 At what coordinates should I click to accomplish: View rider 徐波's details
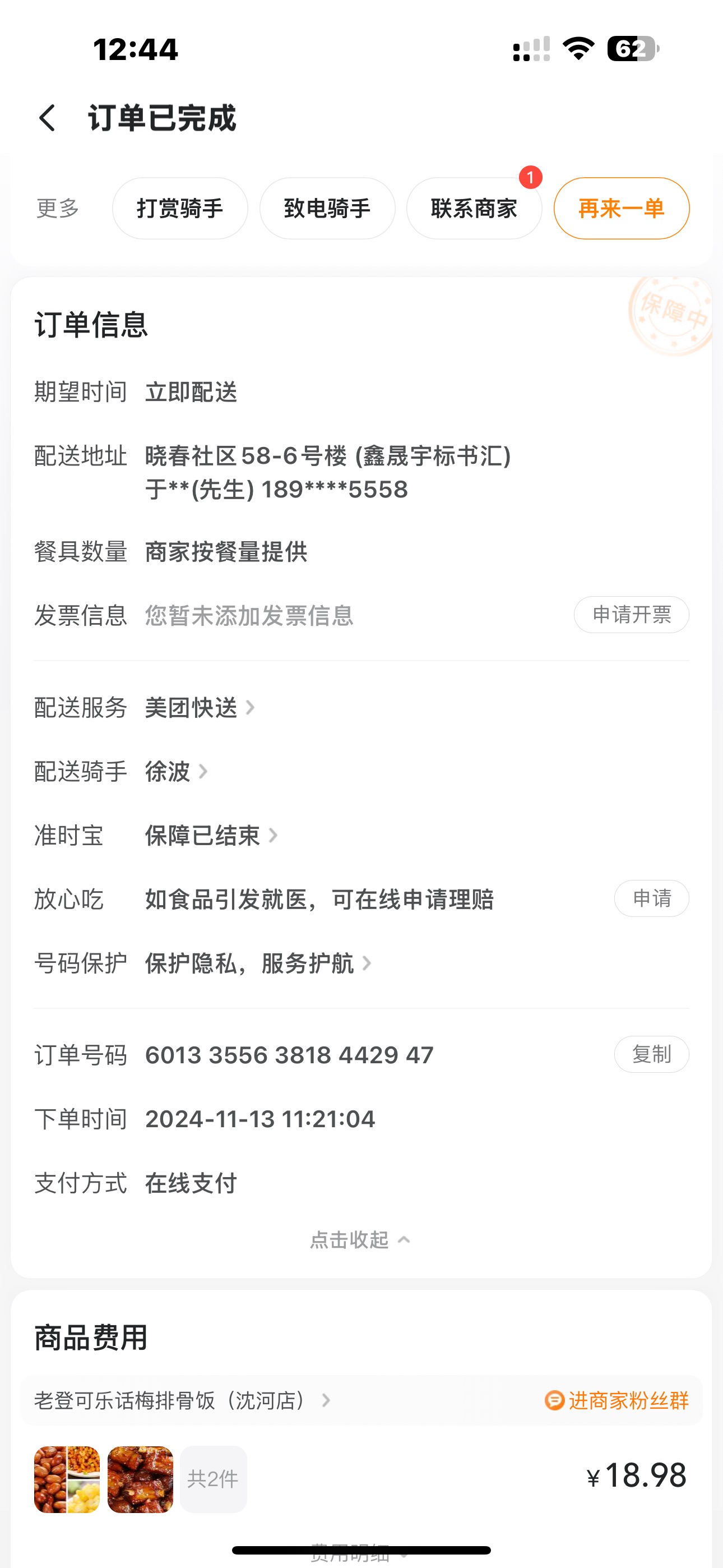click(x=175, y=771)
